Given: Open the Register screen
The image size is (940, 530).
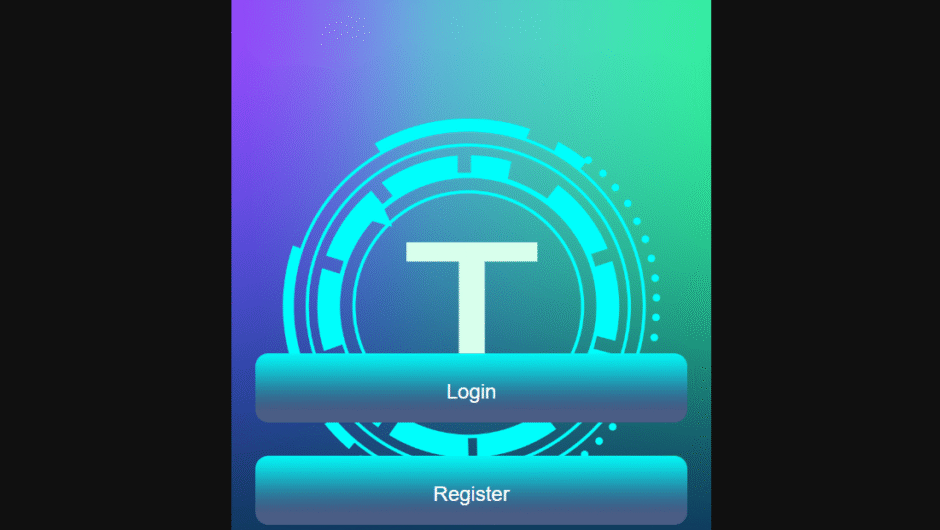Looking at the screenshot, I should 471,491.
